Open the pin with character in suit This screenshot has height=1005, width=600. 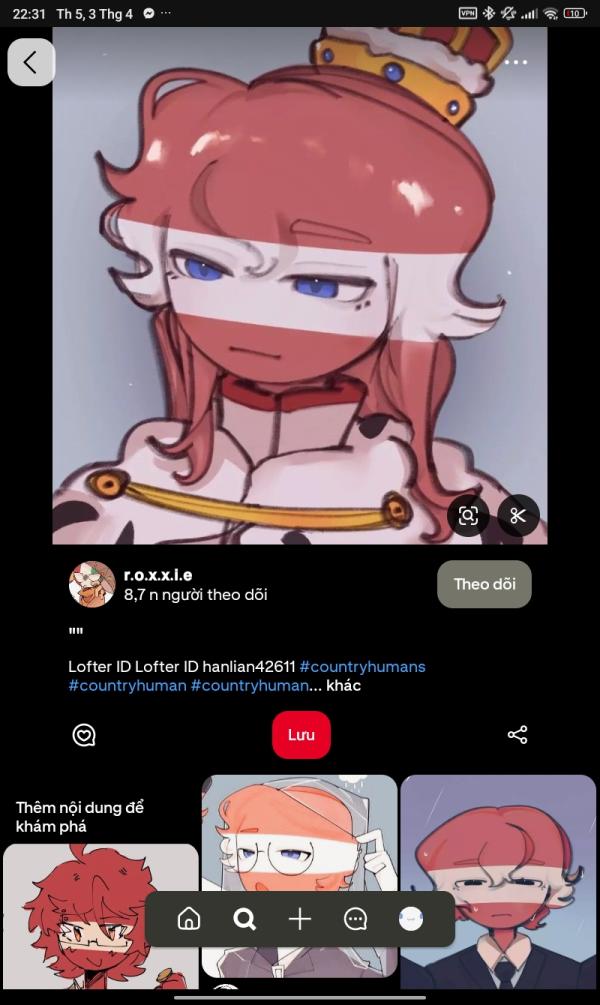498,881
